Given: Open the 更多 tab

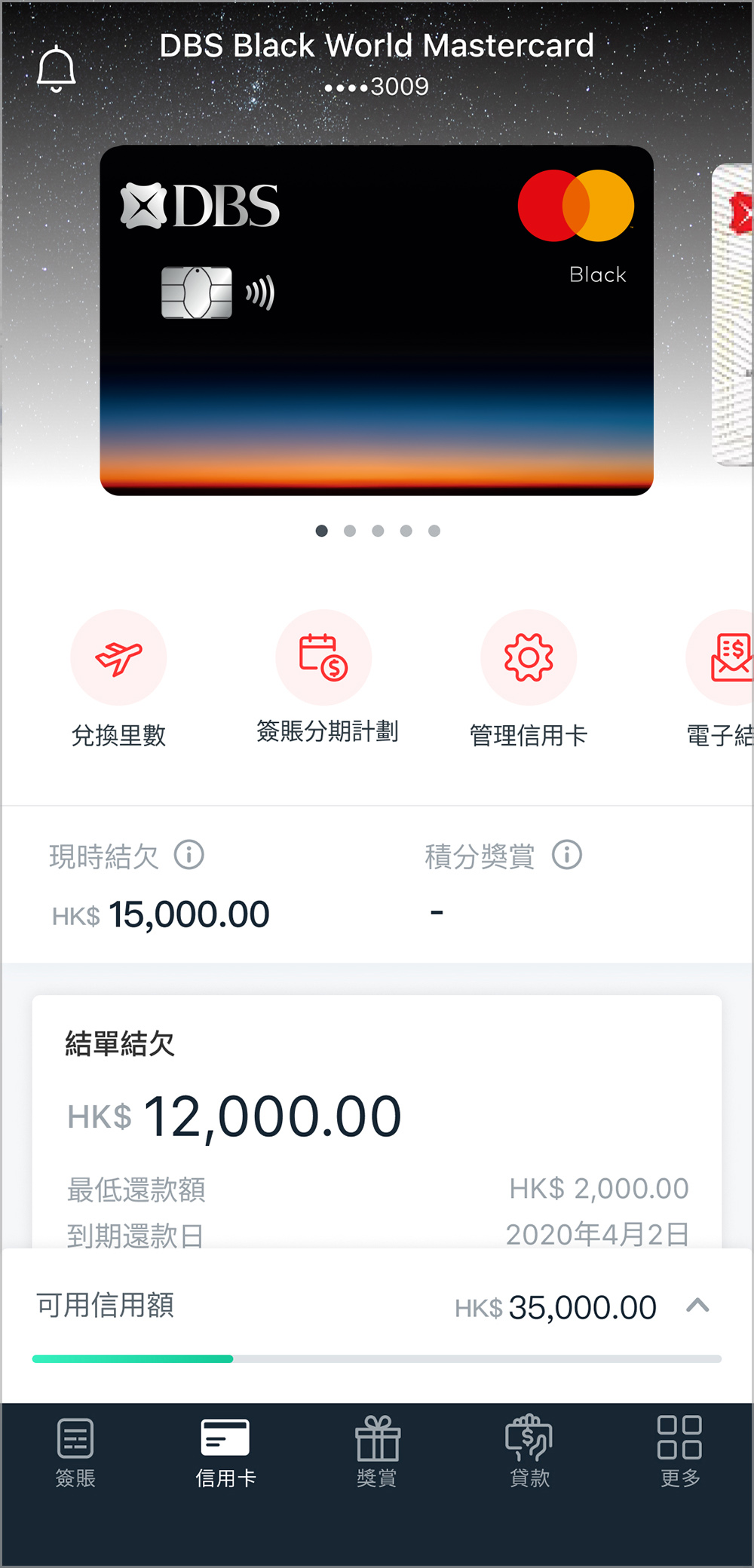Looking at the screenshot, I should (x=680, y=1452).
